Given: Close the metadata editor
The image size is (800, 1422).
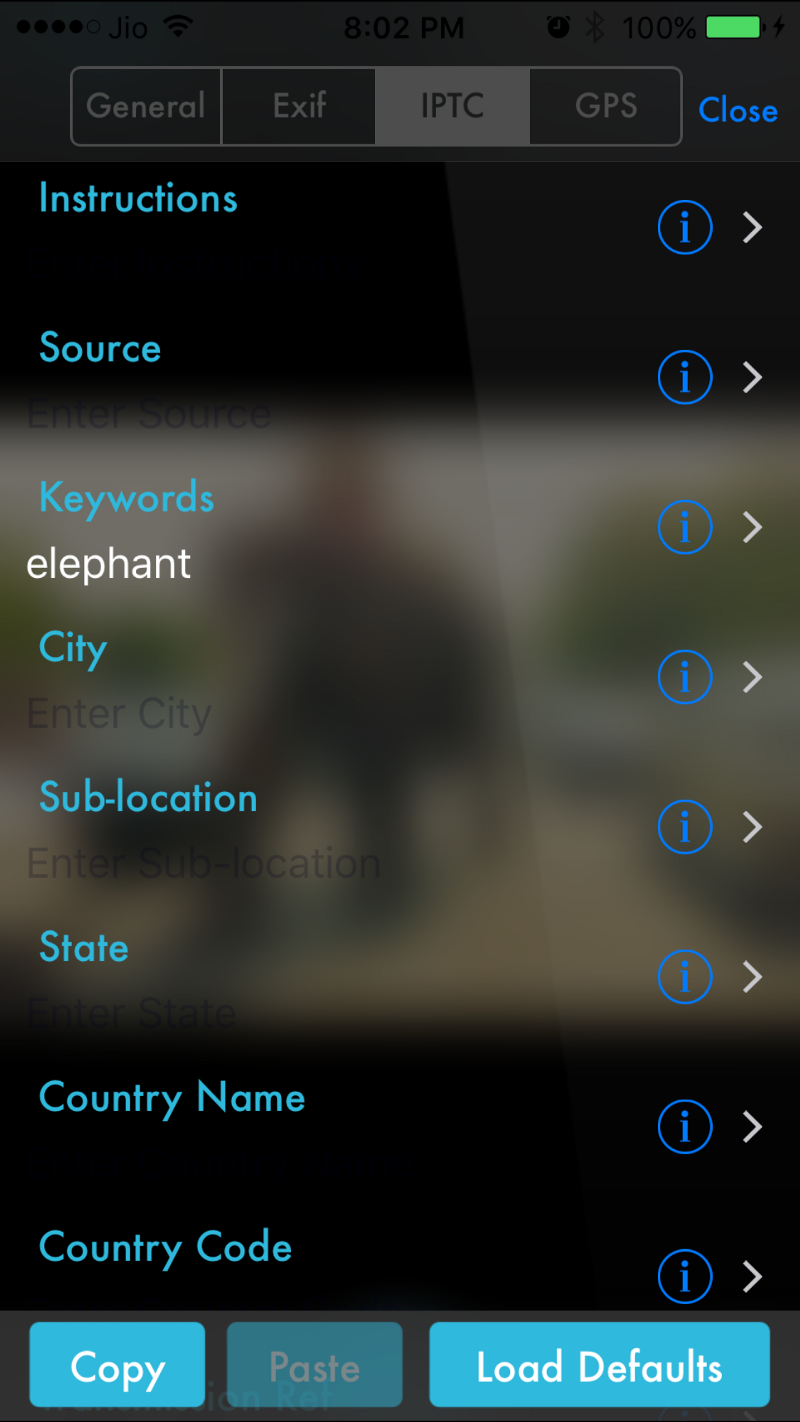Looking at the screenshot, I should click(738, 110).
